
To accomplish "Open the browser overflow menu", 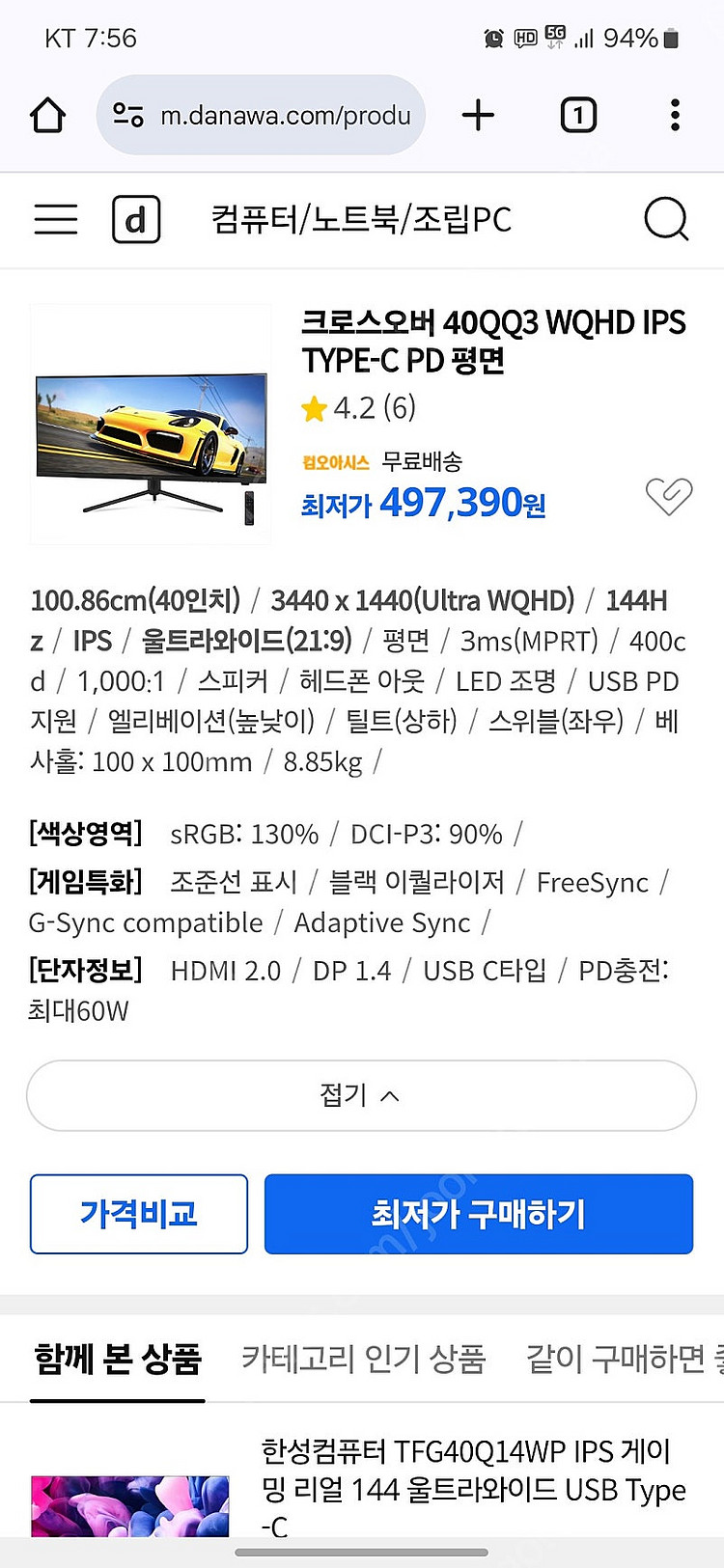I will click(x=675, y=116).
